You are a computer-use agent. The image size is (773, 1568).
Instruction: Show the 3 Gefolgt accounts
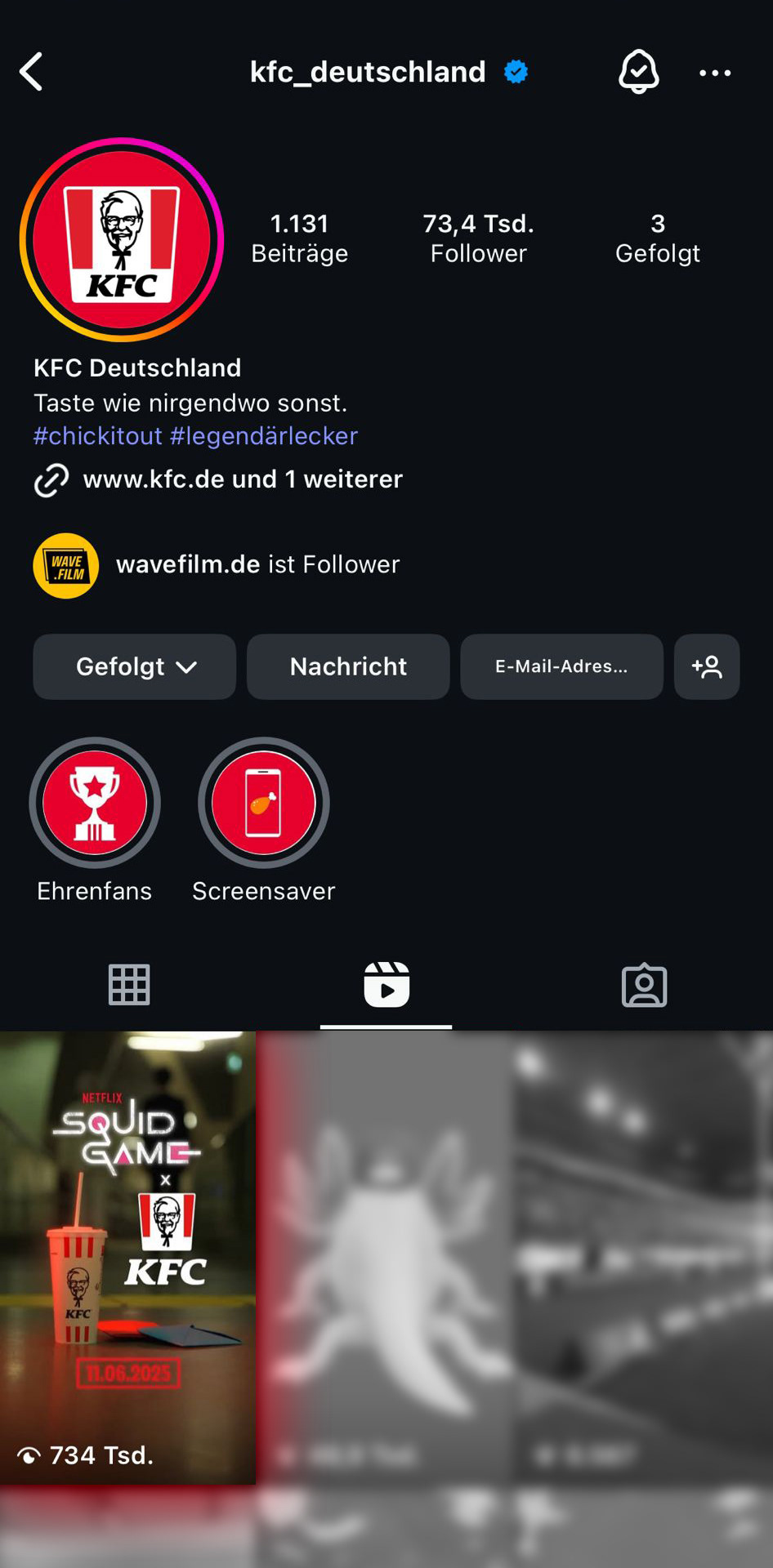[657, 238]
